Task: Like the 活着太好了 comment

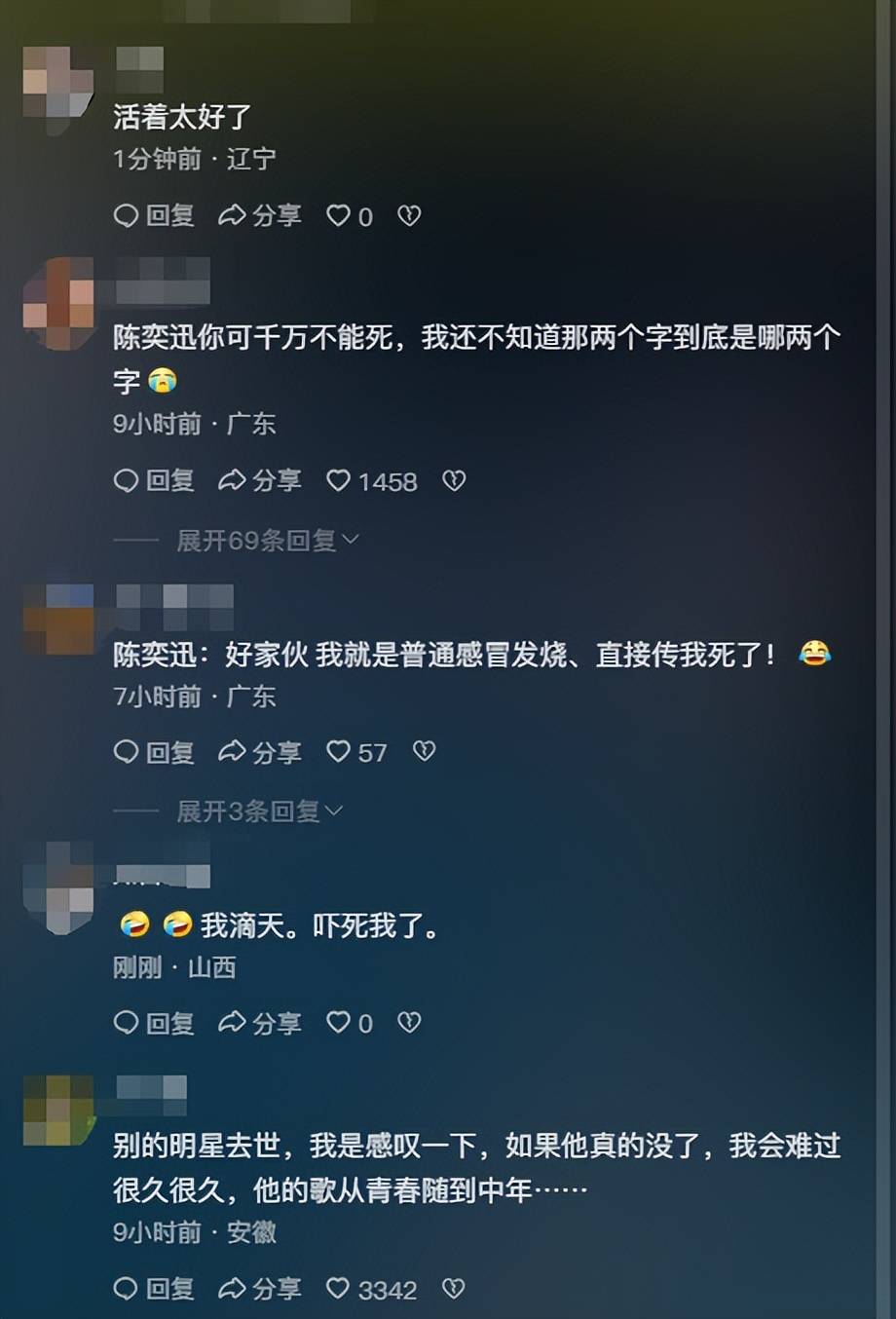Action: 338,215
